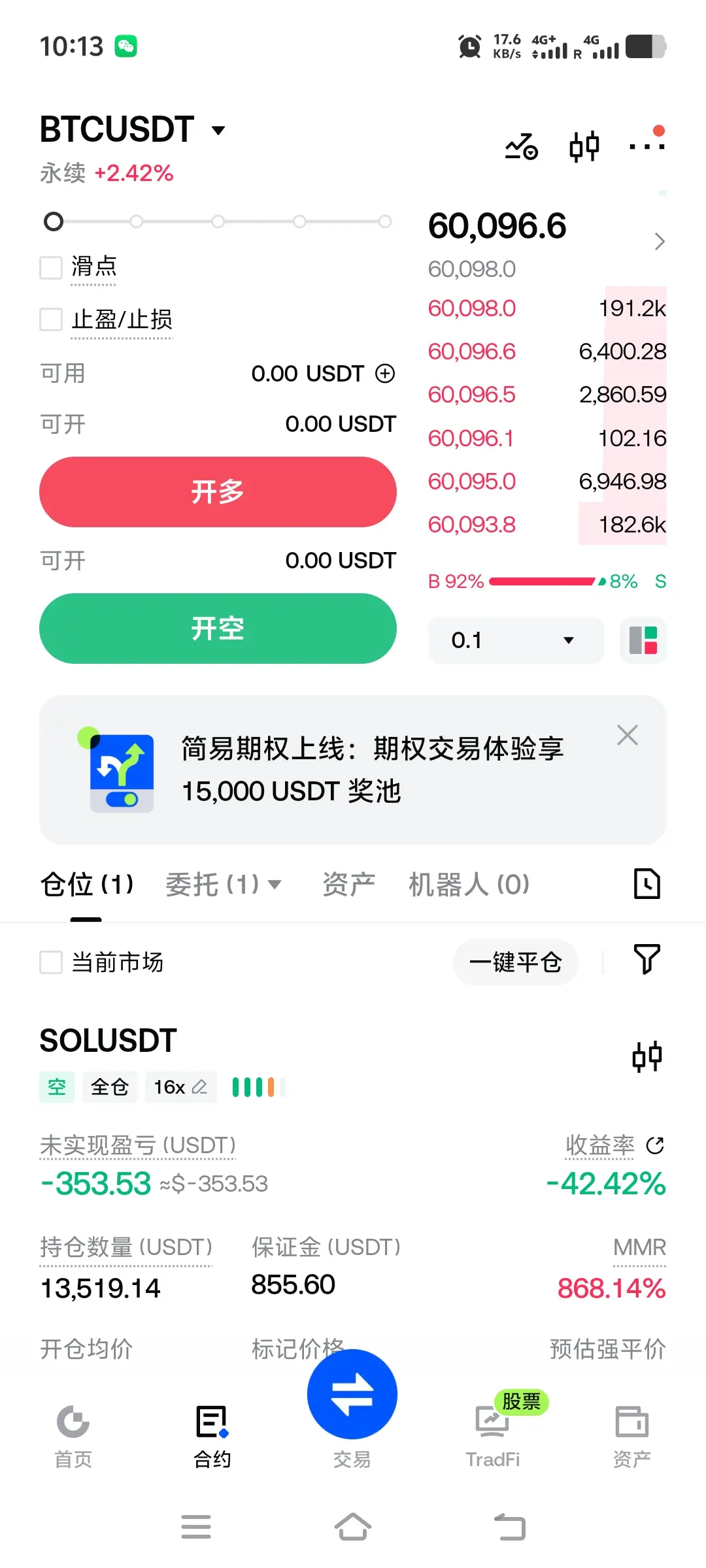Tap the plus icon next to 可用 balance
This screenshot has width=706, height=1568.
click(385, 374)
